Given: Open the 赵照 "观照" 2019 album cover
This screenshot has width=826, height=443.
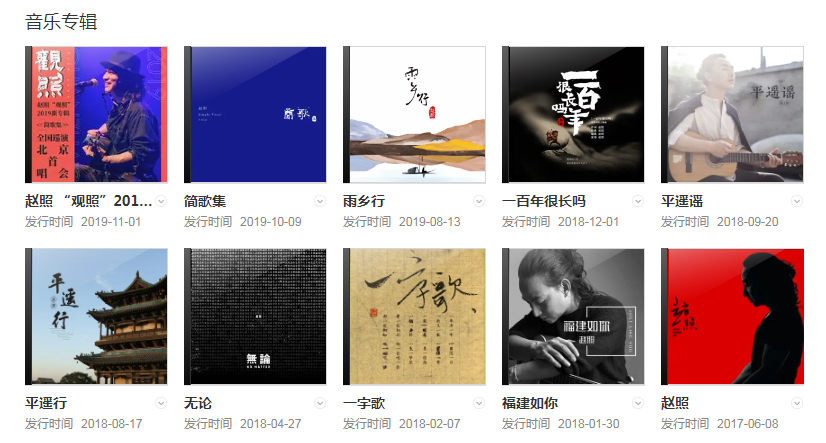Looking at the screenshot, I should tap(96, 114).
